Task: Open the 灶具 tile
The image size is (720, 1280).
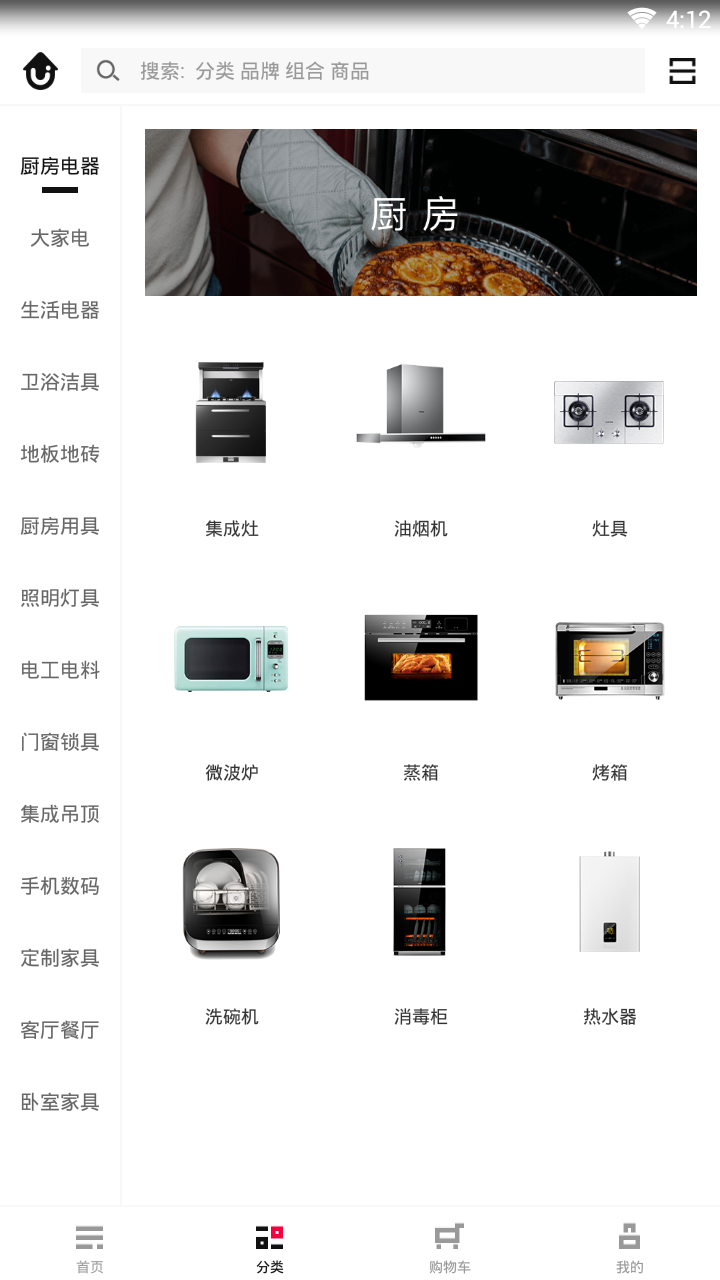Action: tap(609, 440)
